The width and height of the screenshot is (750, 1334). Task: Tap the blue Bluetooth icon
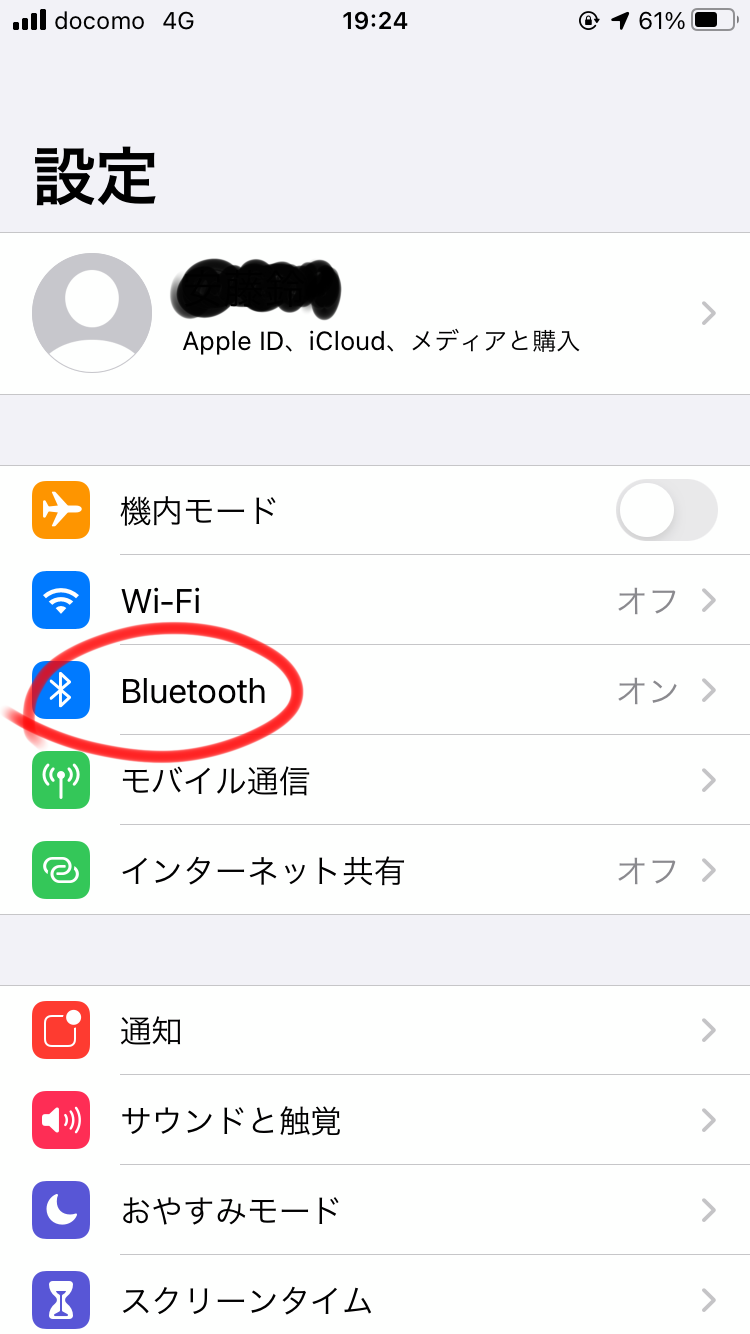click(60, 690)
